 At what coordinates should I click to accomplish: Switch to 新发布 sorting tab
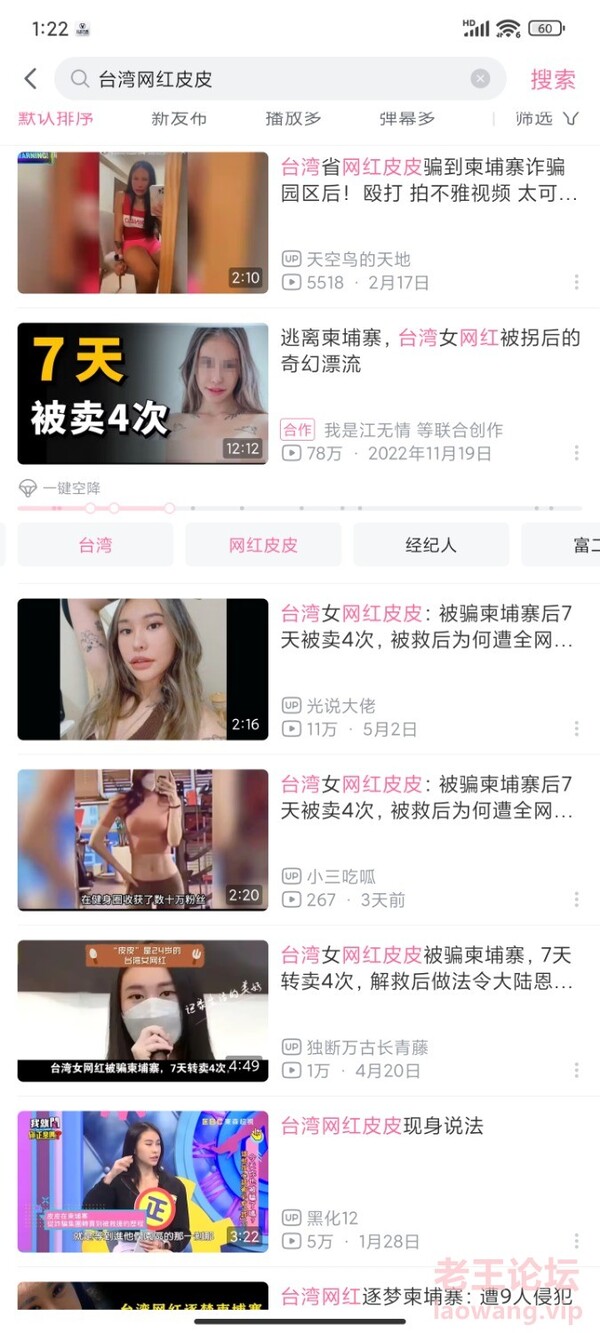pos(179,119)
